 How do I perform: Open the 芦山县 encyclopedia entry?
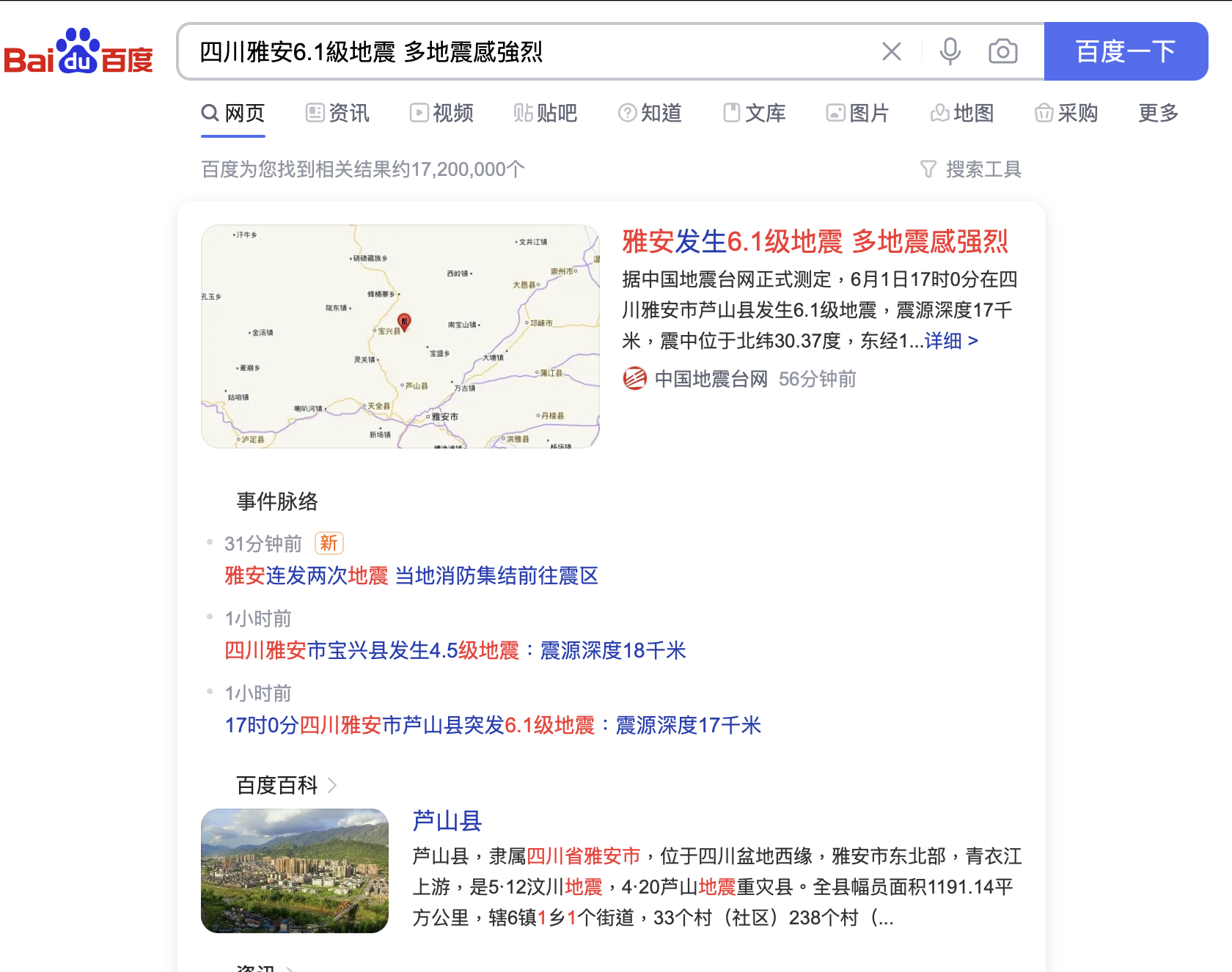[447, 820]
